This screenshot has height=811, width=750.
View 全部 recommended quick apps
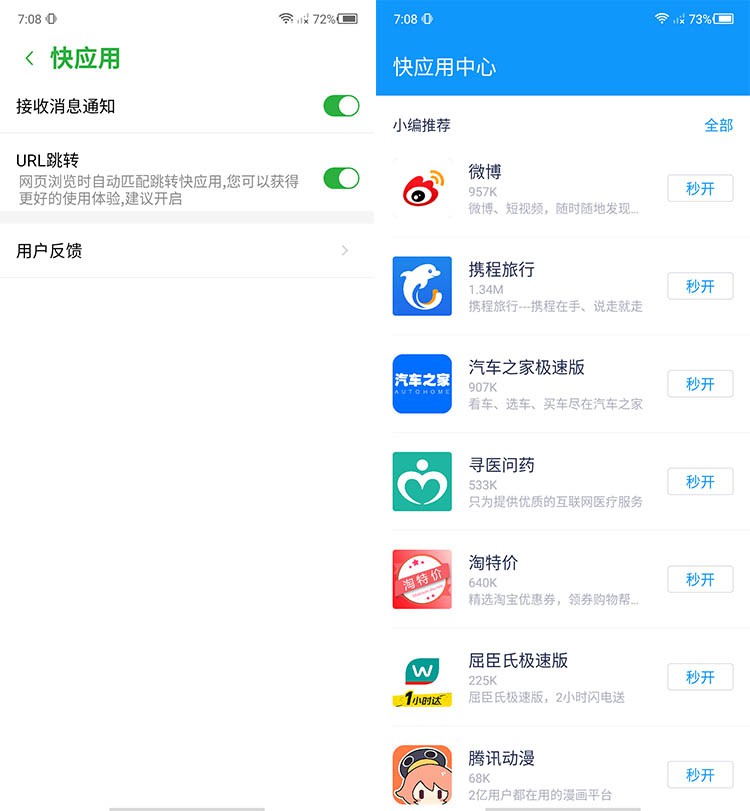point(718,125)
